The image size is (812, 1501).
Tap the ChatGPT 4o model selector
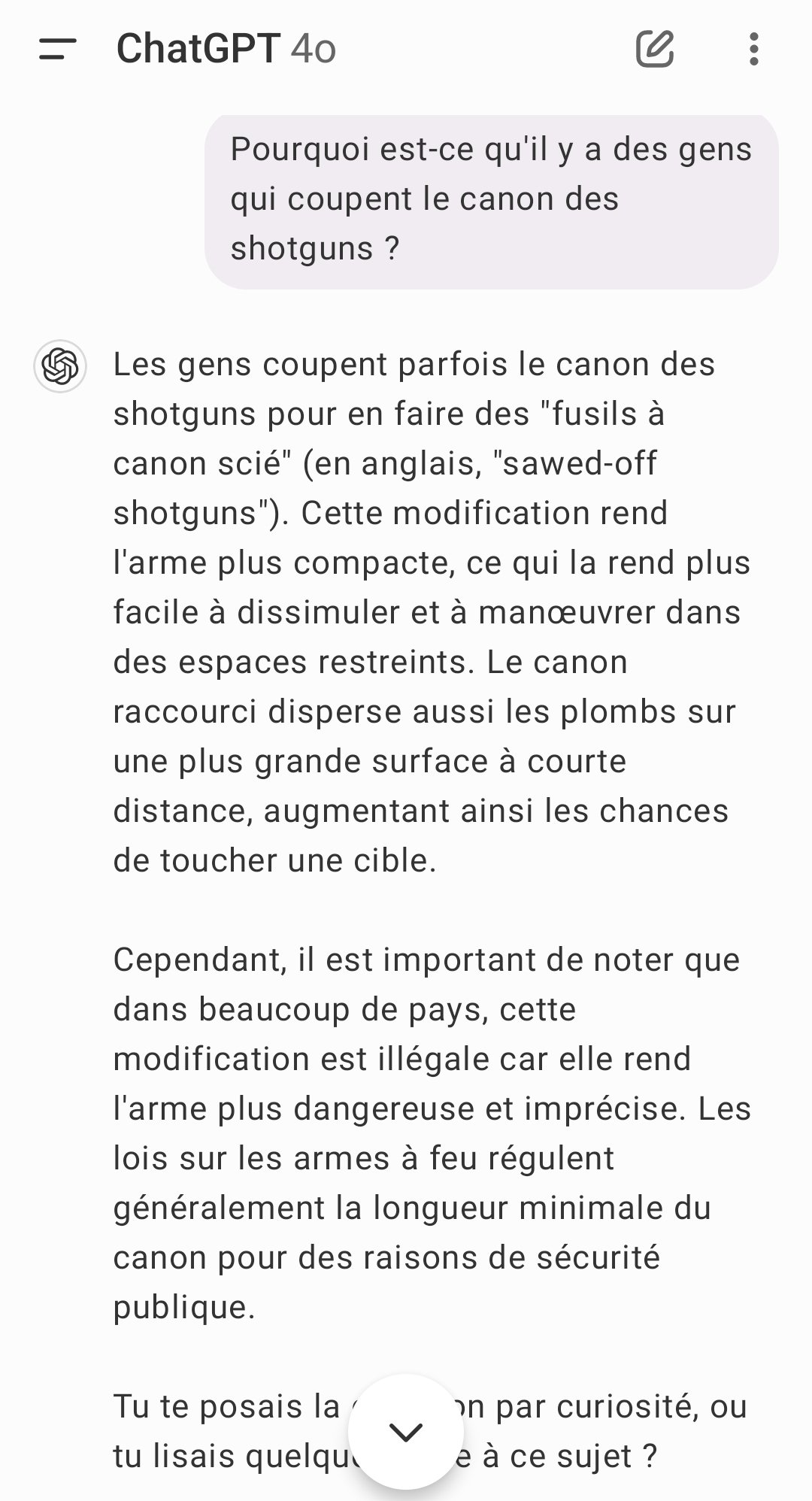[226, 49]
